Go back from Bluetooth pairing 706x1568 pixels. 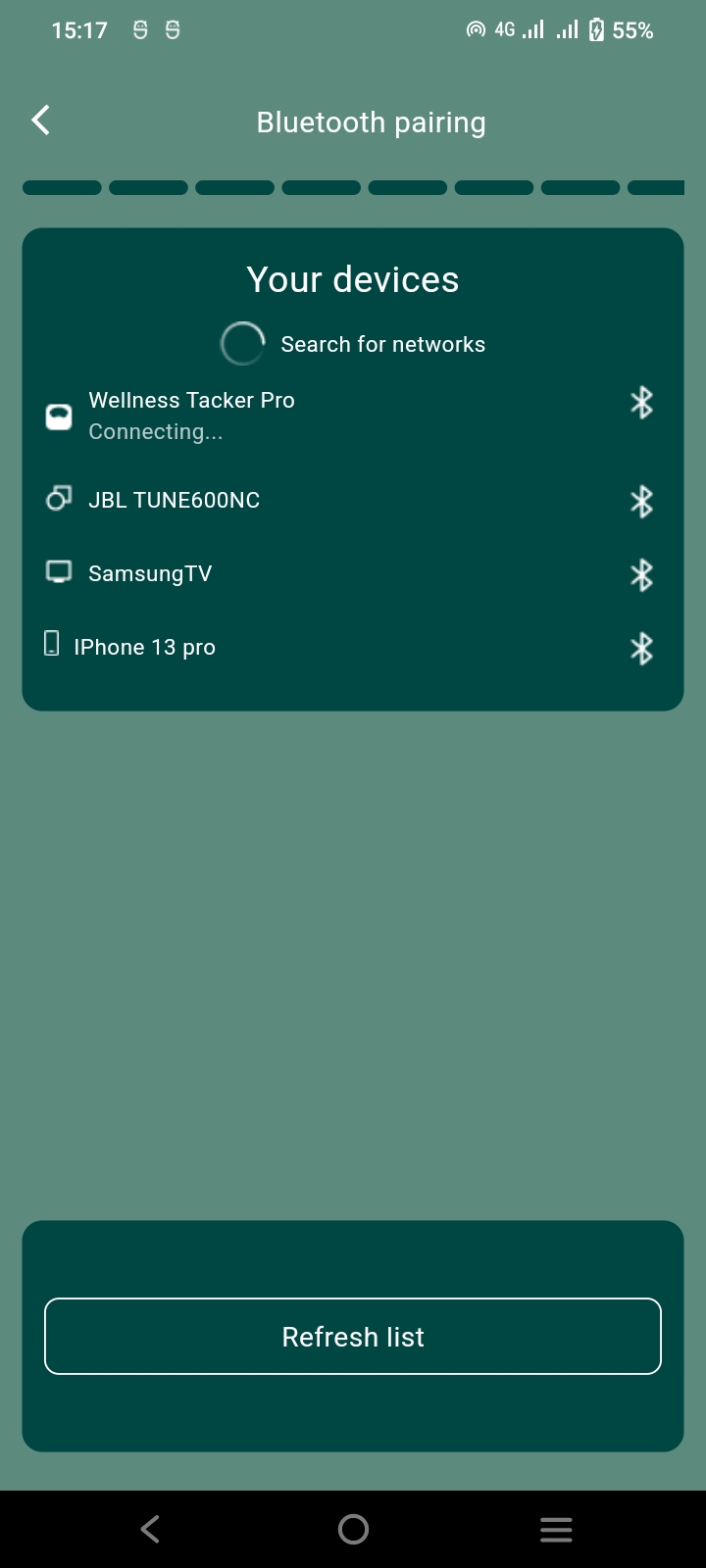(x=41, y=121)
